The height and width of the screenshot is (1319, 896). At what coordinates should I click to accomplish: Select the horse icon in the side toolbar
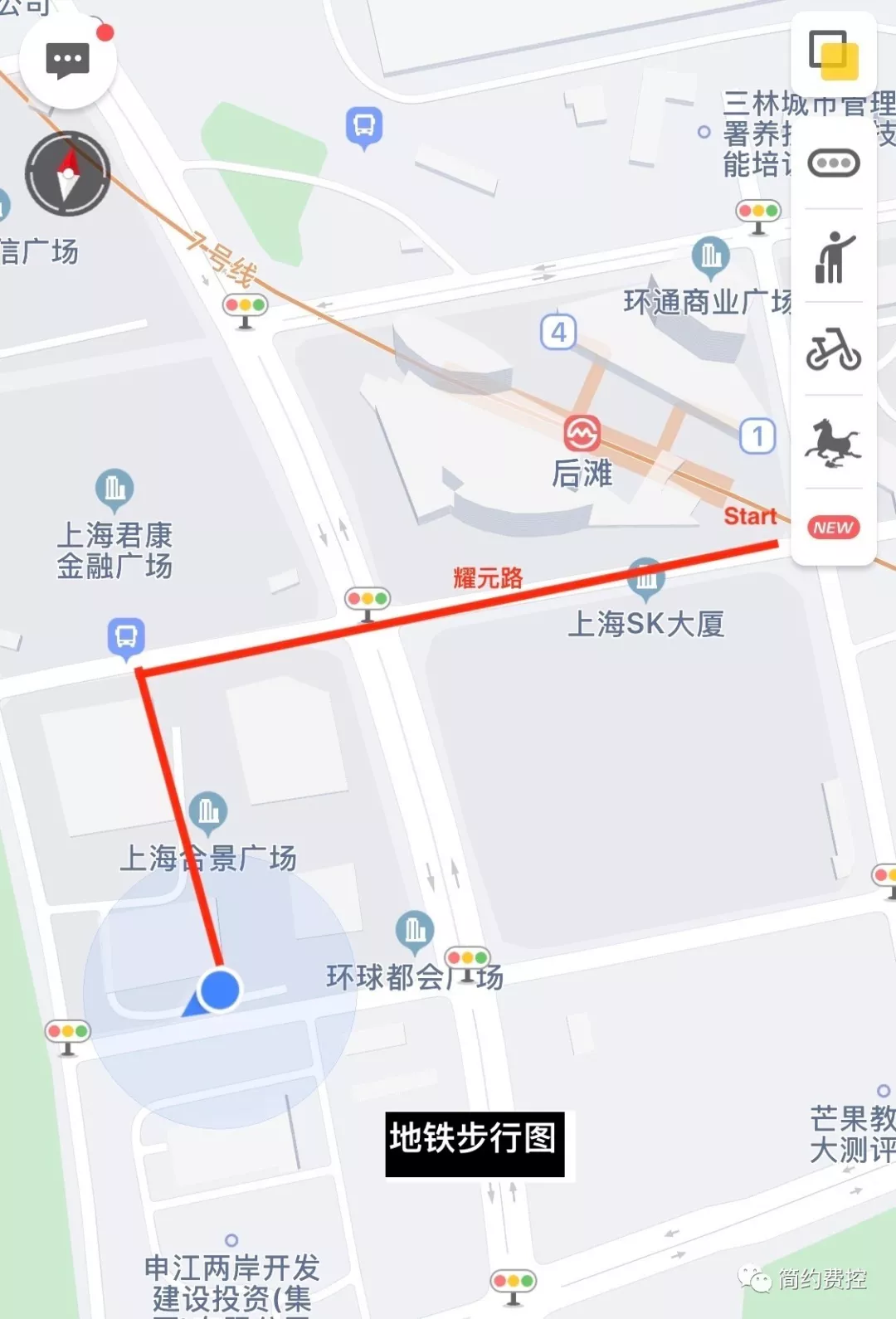tap(833, 442)
